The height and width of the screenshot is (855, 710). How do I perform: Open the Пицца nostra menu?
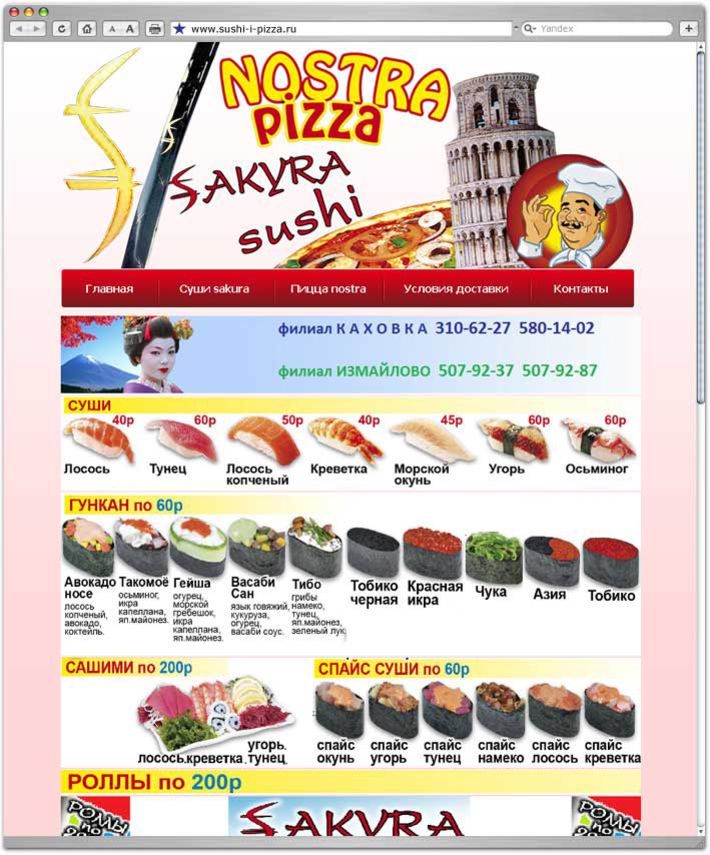tap(329, 289)
